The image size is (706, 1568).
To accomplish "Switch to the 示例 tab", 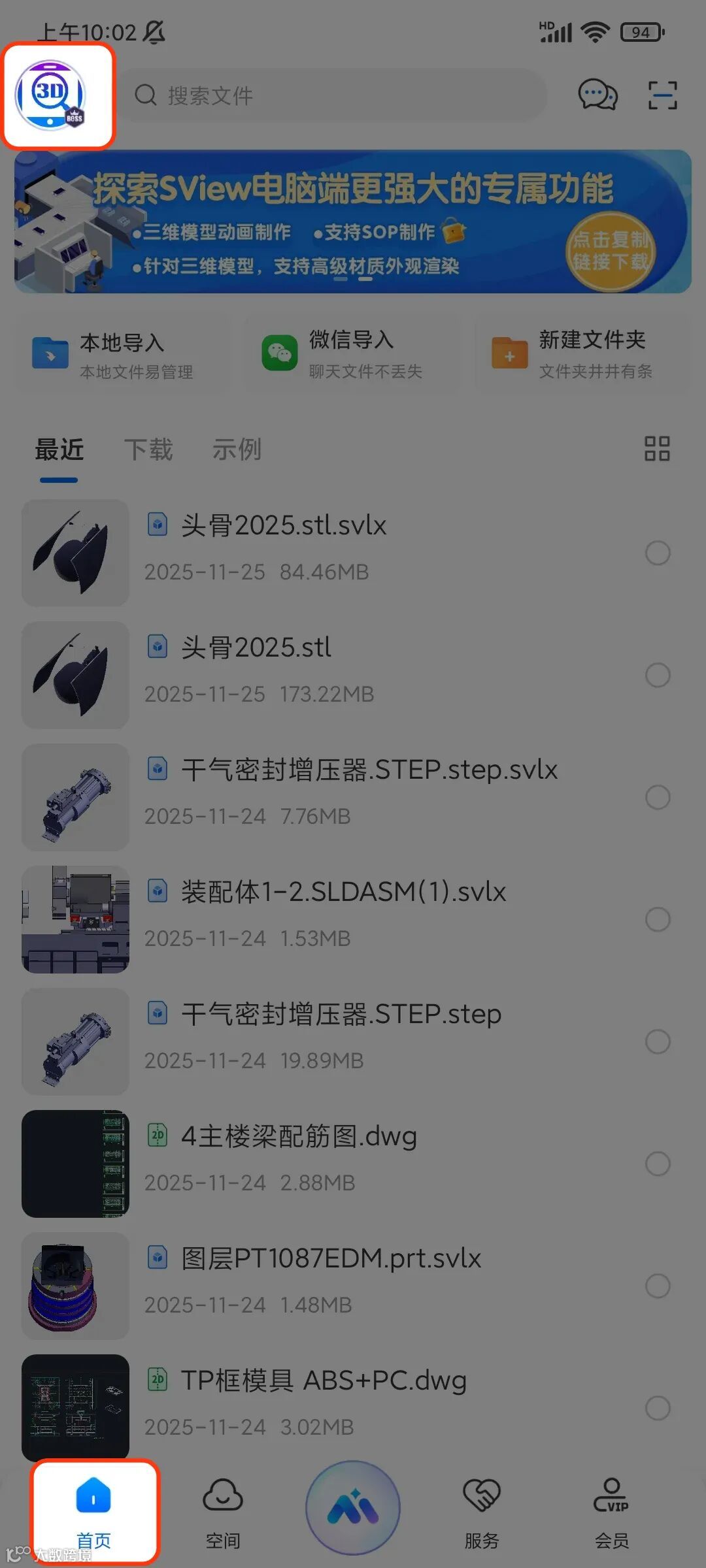I will click(x=237, y=449).
